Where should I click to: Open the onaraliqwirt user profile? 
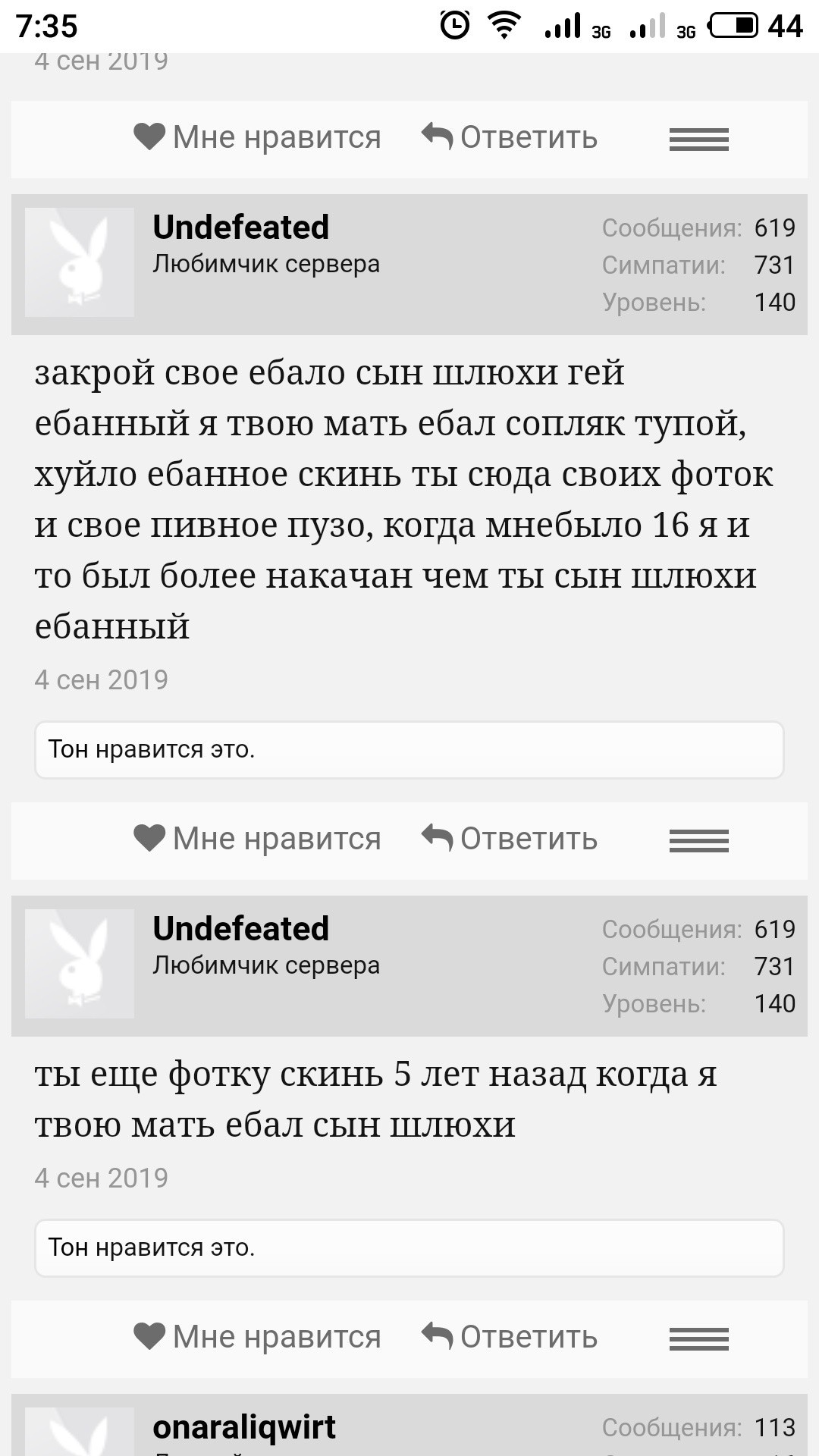click(243, 1427)
